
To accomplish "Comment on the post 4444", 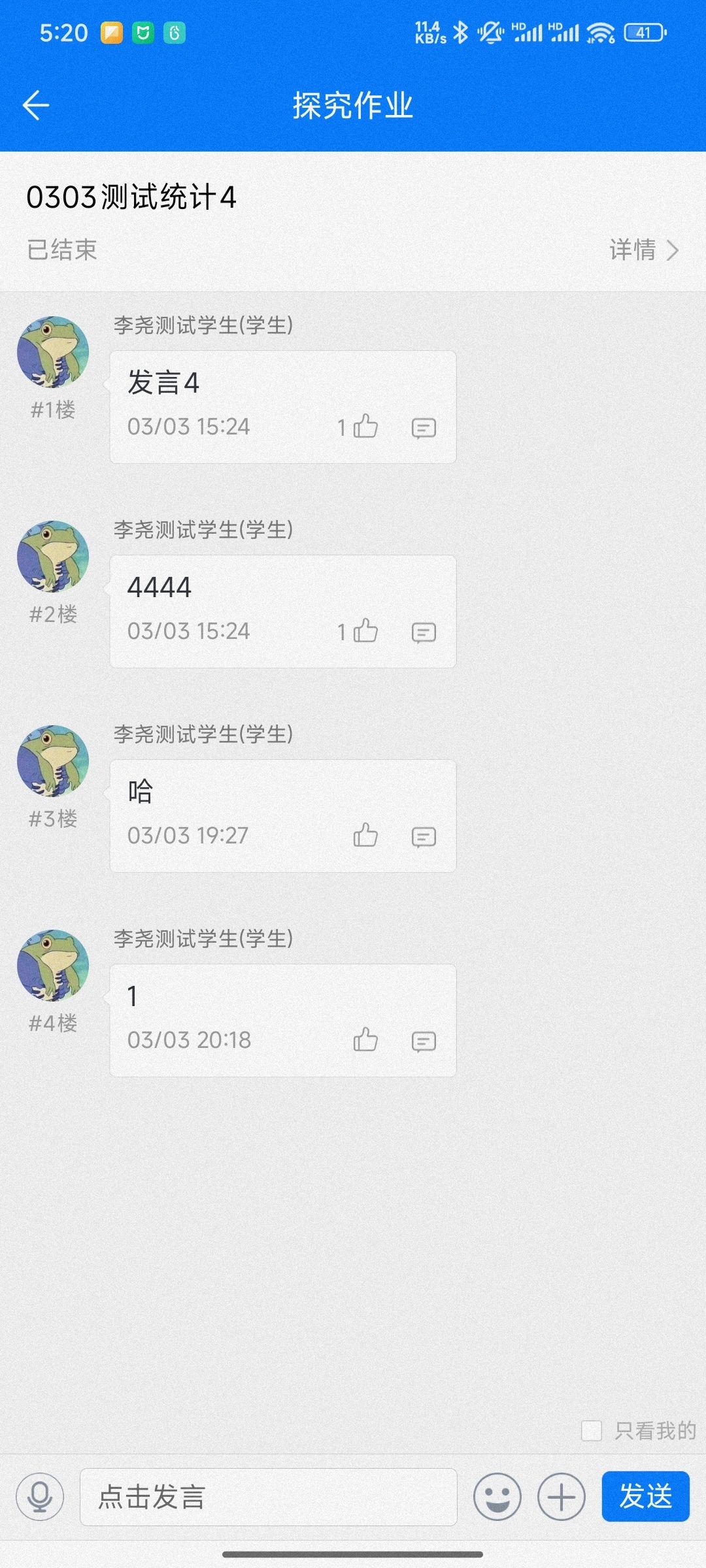I will (x=424, y=632).
